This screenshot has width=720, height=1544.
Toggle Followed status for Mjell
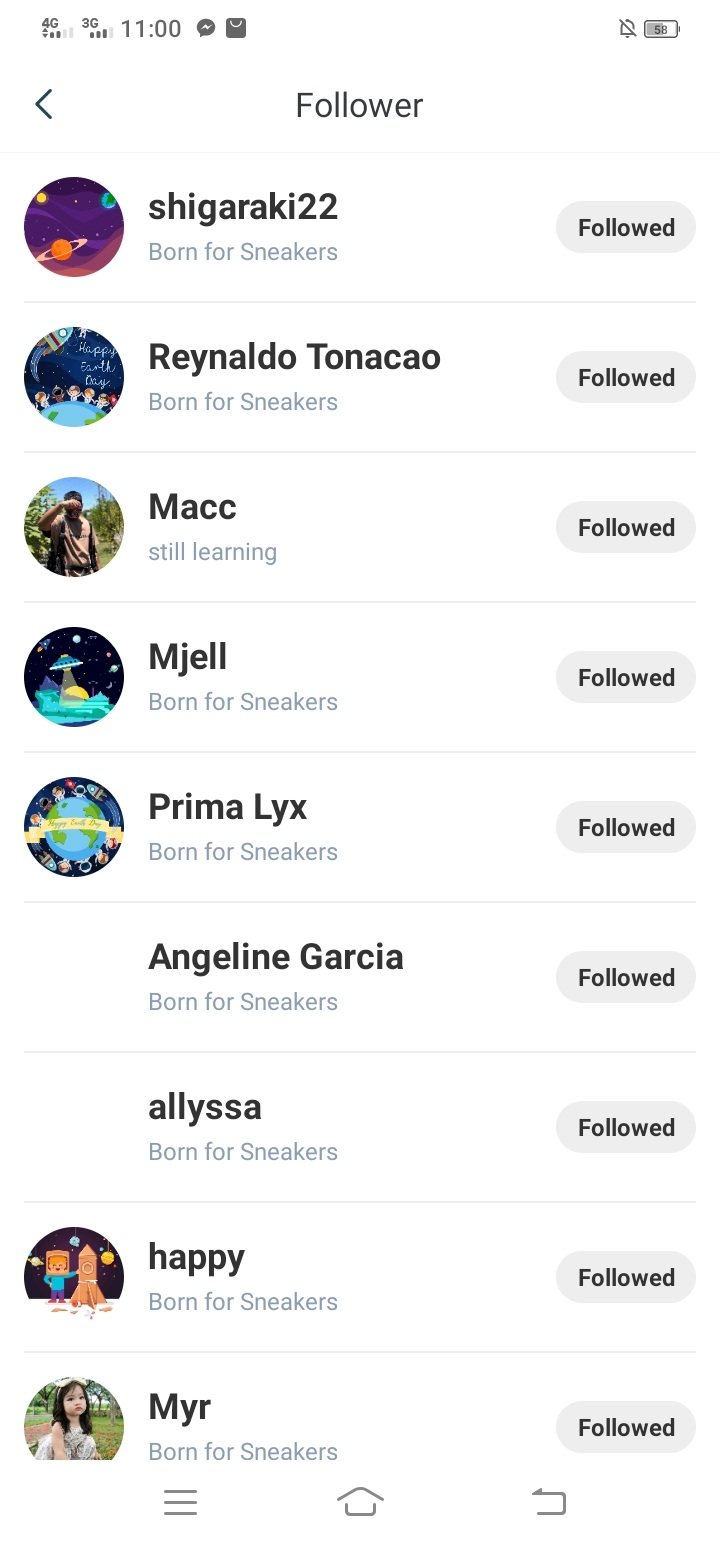click(625, 678)
